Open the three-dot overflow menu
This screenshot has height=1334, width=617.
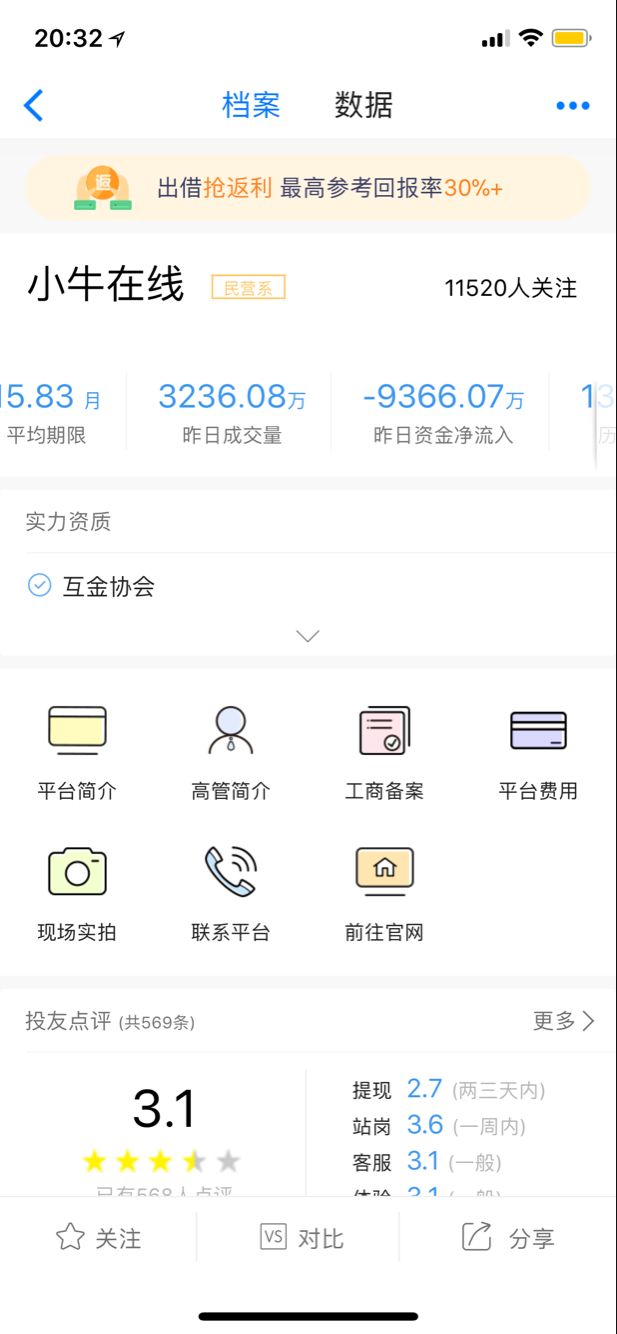pyautogui.click(x=572, y=106)
